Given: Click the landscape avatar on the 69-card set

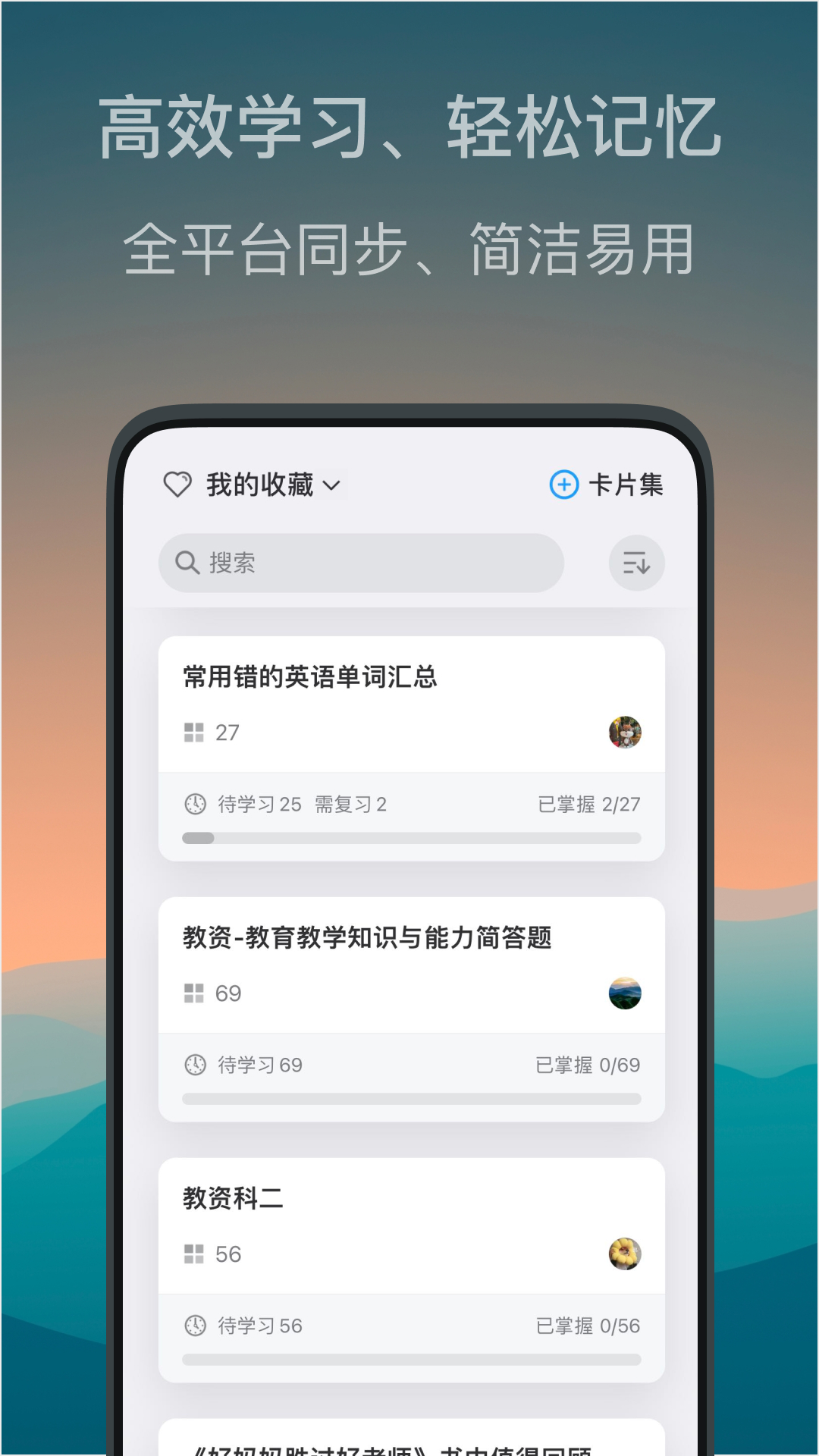Looking at the screenshot, I should click(x=625, y=992).
